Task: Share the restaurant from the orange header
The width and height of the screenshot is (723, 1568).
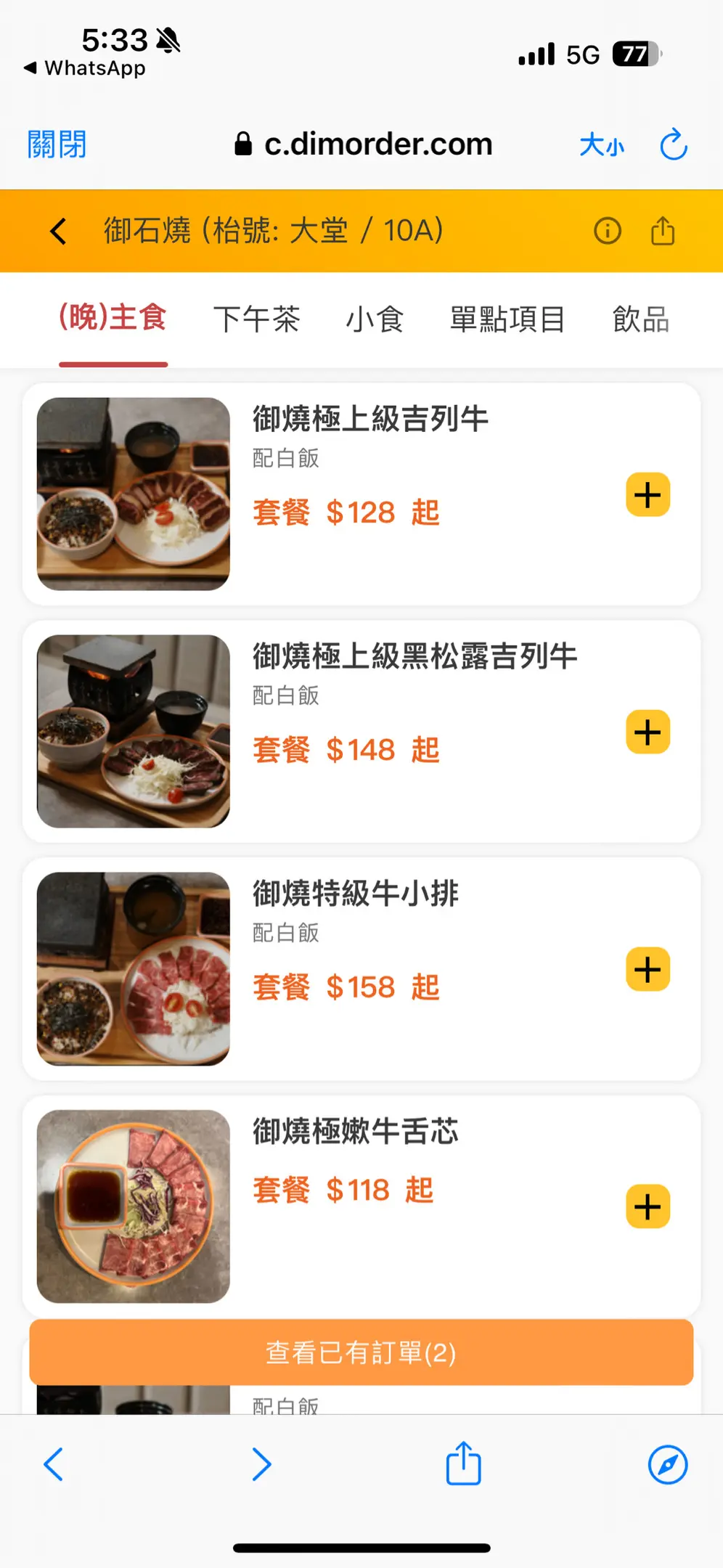Action: pos(662,231)
